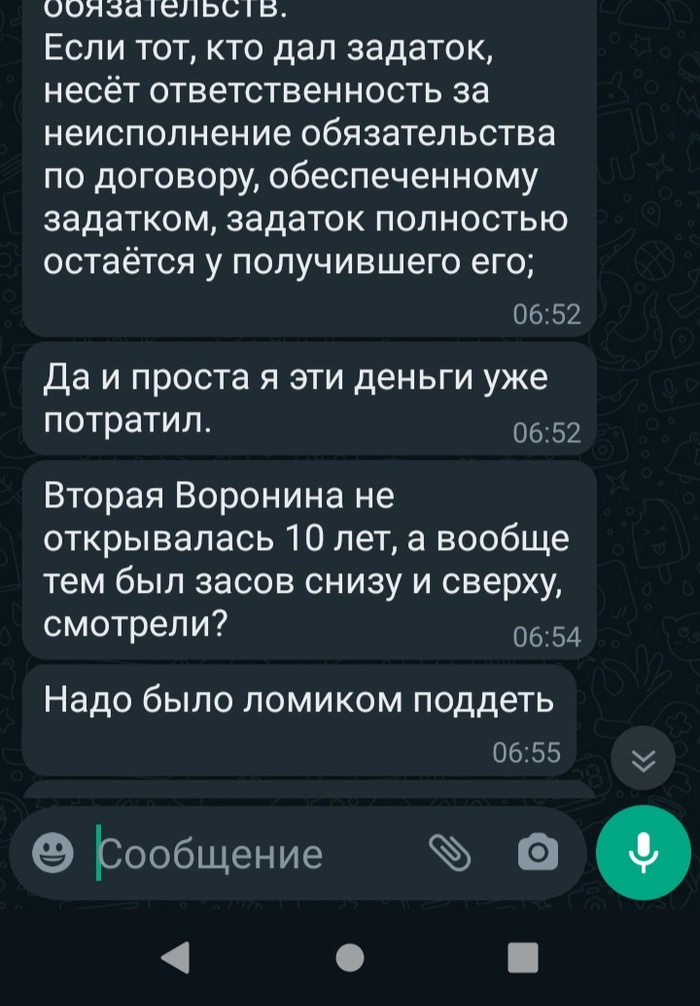The image size is (700, 1006).
Task: Go back with the system back button
Action: pyautogui.click(x=176, y=958)
